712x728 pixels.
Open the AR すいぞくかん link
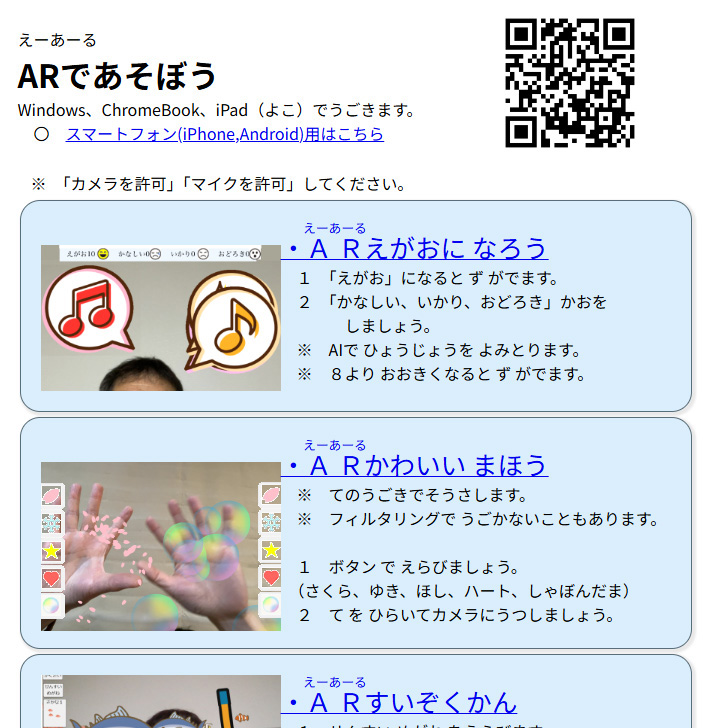click(x=404, y=702)
